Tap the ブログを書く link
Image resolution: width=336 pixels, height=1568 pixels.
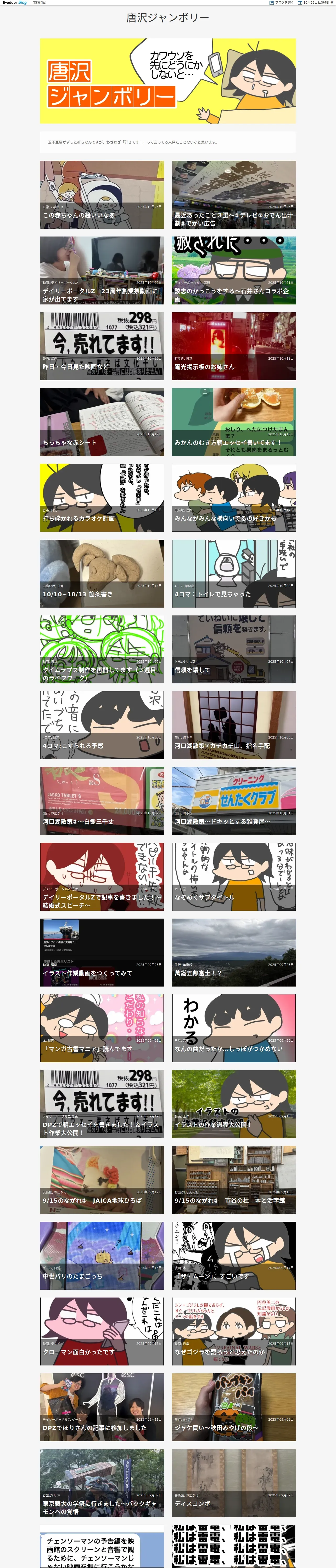click(x=282, y=2)
